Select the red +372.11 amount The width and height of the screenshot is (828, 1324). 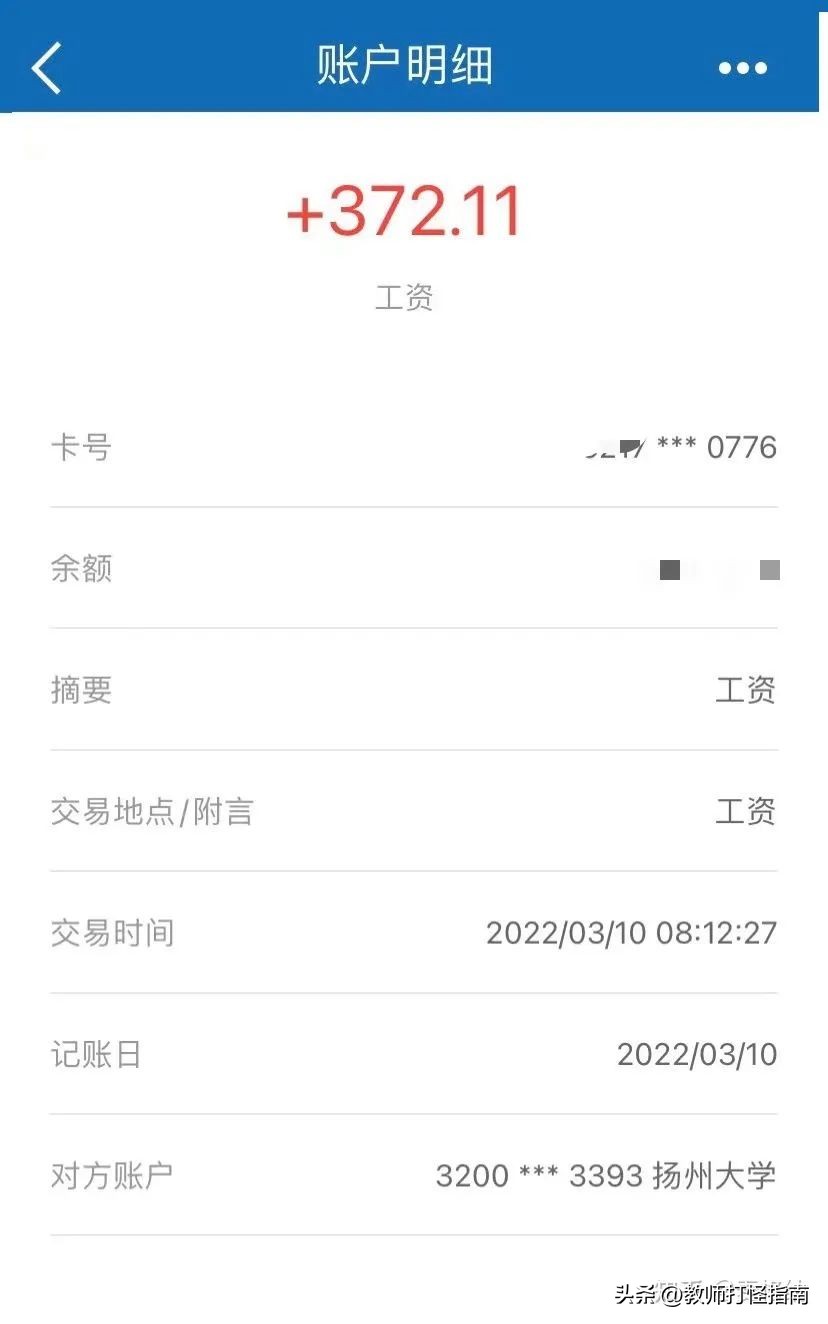tap(404, 210)
